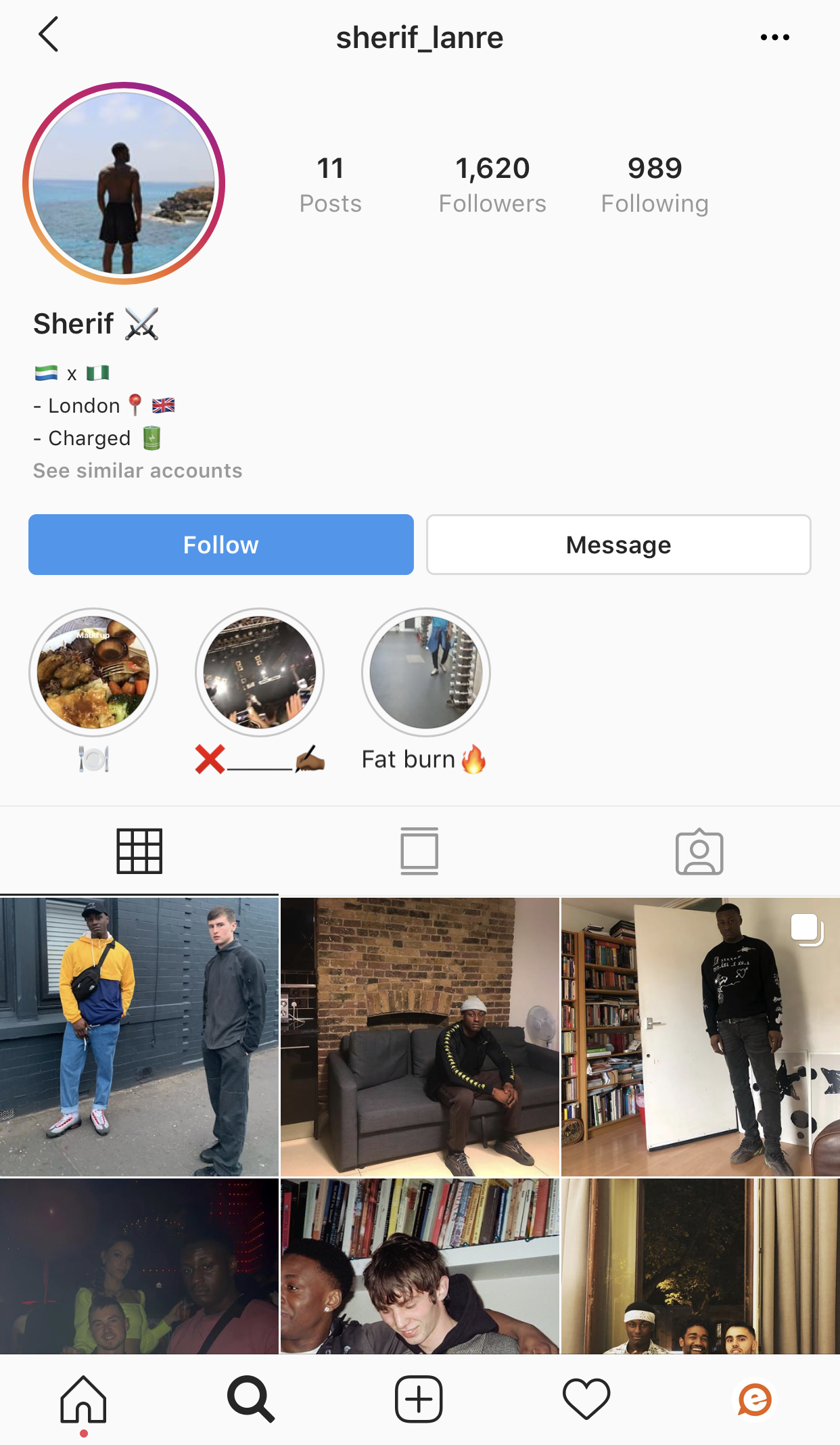The height and width of the screenshot is (1445, 840).
Task: Create a new post with plus icon
Action: pyautogui.click(x=419, y=1399)
